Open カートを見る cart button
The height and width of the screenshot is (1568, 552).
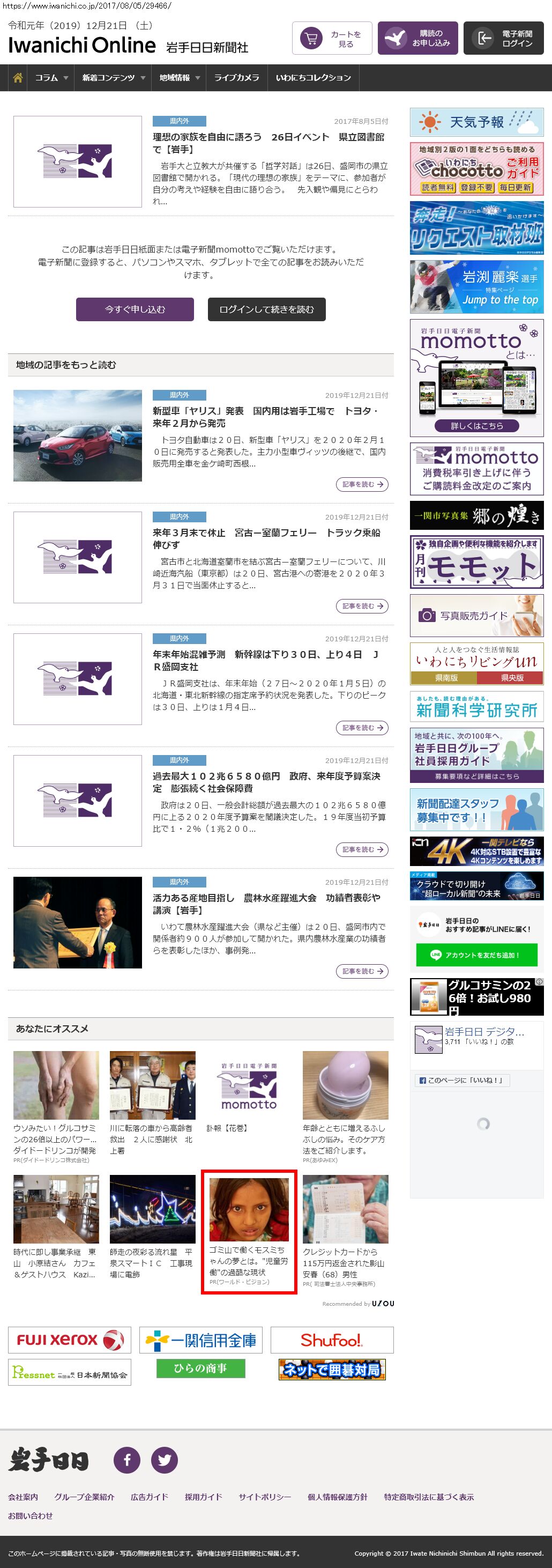click(x=332, y=39)
